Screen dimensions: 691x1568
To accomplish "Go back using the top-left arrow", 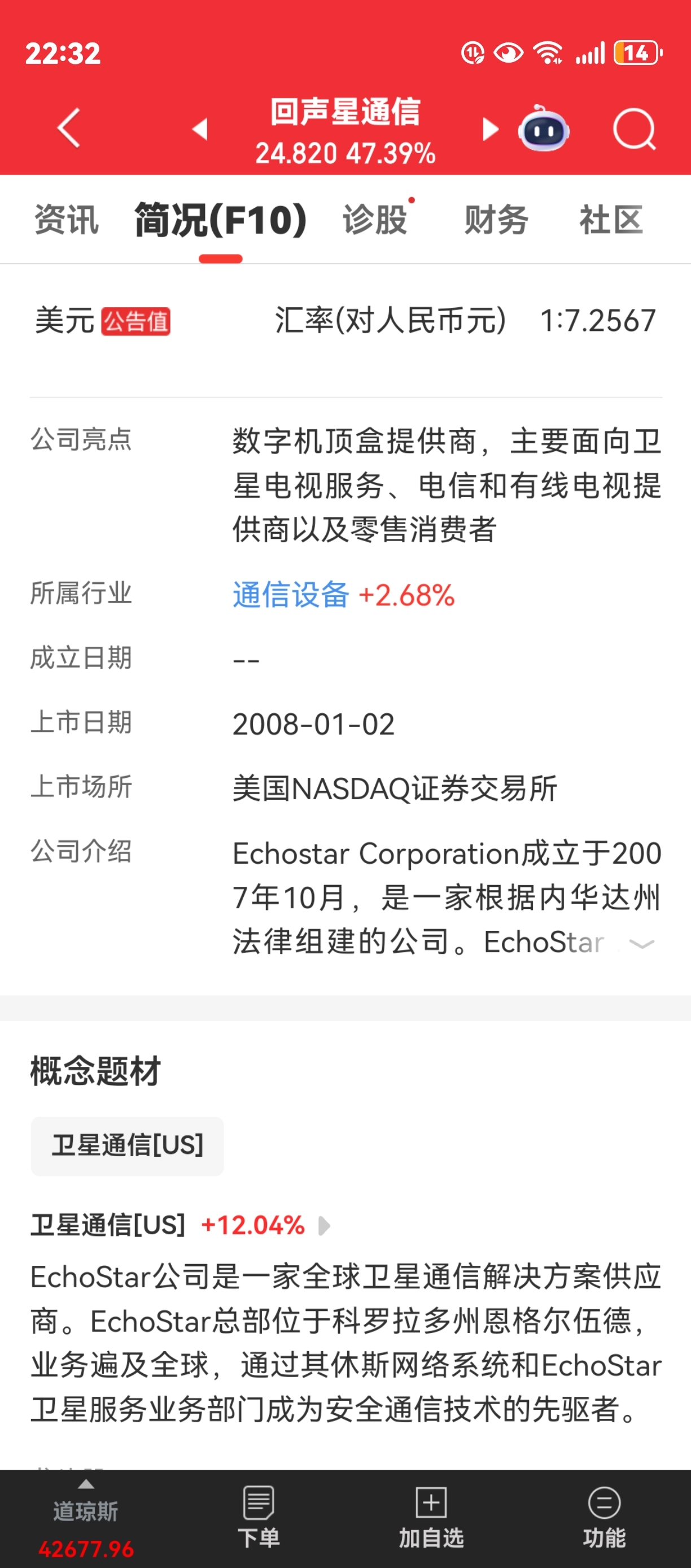I will click(x=69, y=128).
